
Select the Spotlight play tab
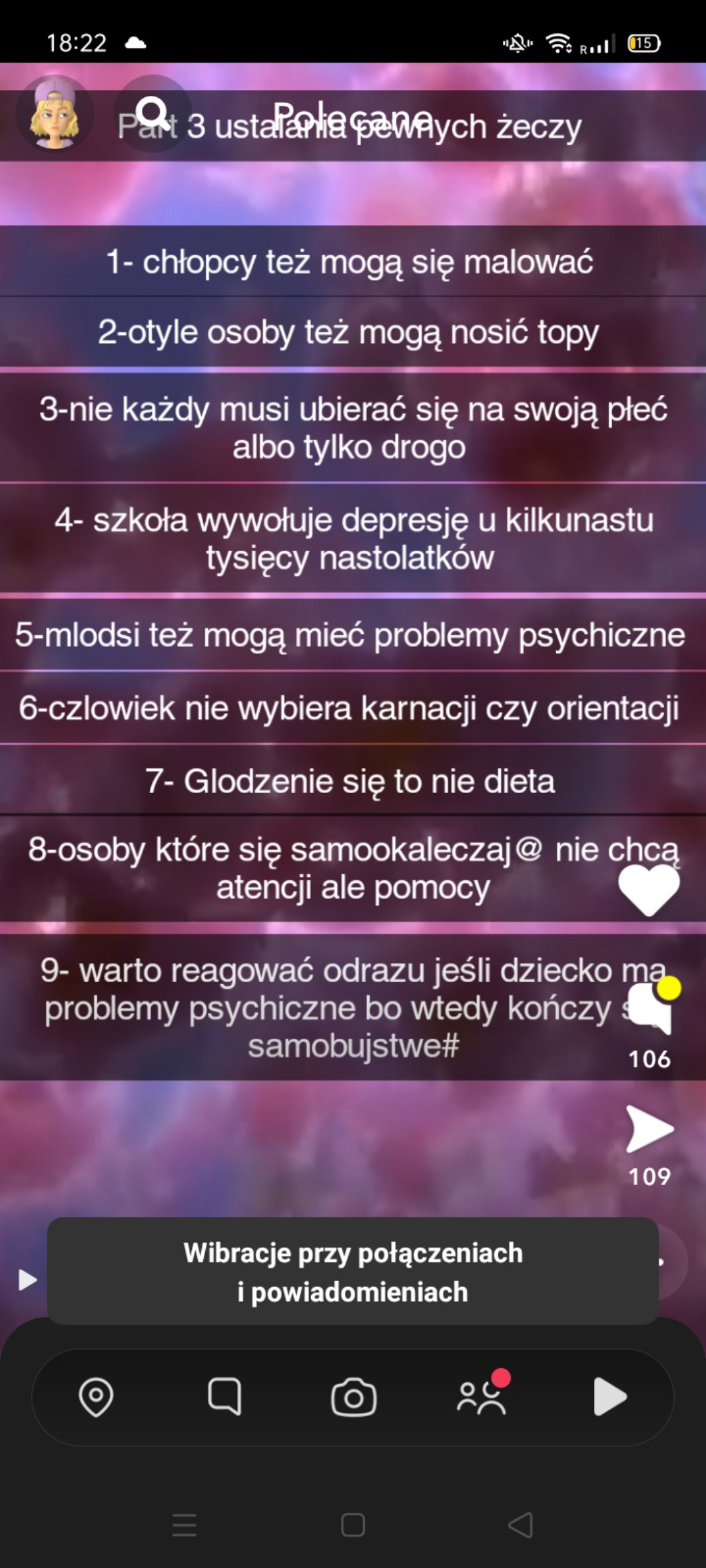(609, 1396)
